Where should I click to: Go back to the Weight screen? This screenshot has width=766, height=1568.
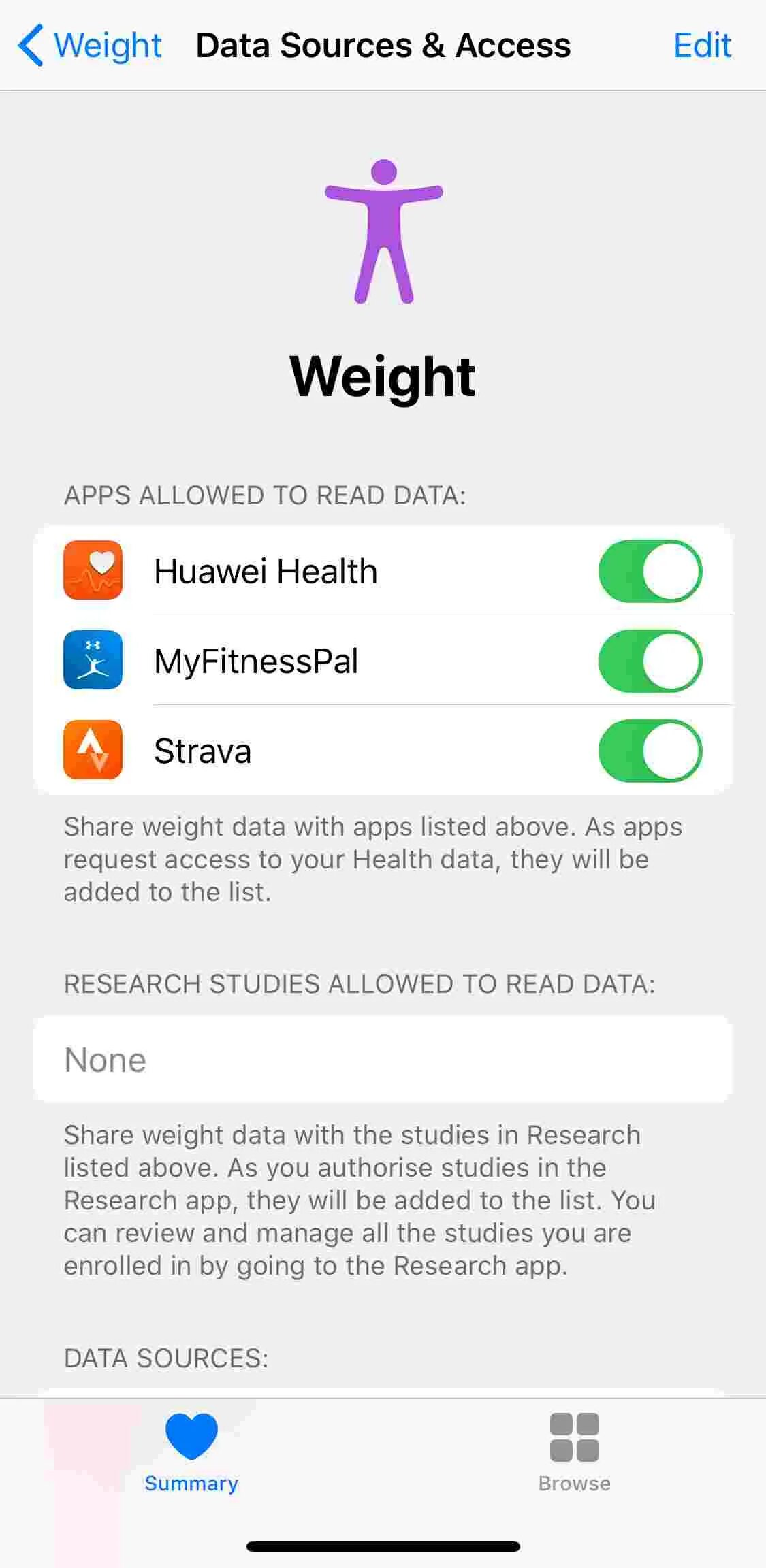[90, 46]
